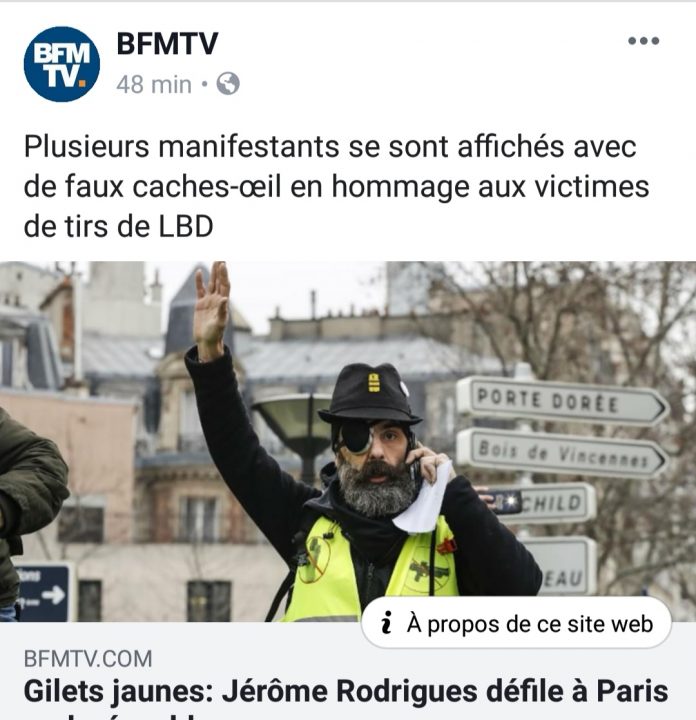Viewport: 696px width, 720px height.
Task: Open the BFMTV page profile picture
Action: (x=62, y=64)
